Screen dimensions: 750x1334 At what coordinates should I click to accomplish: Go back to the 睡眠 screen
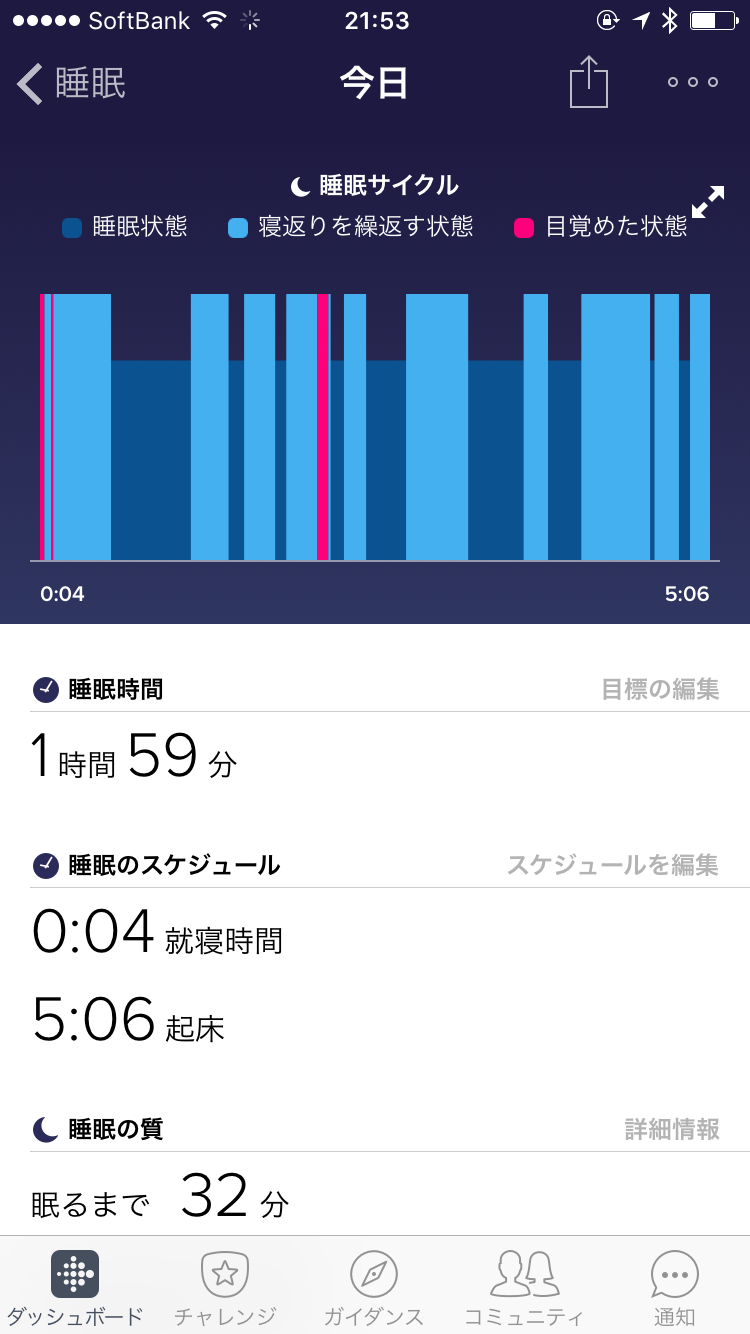tap(70, 84)
